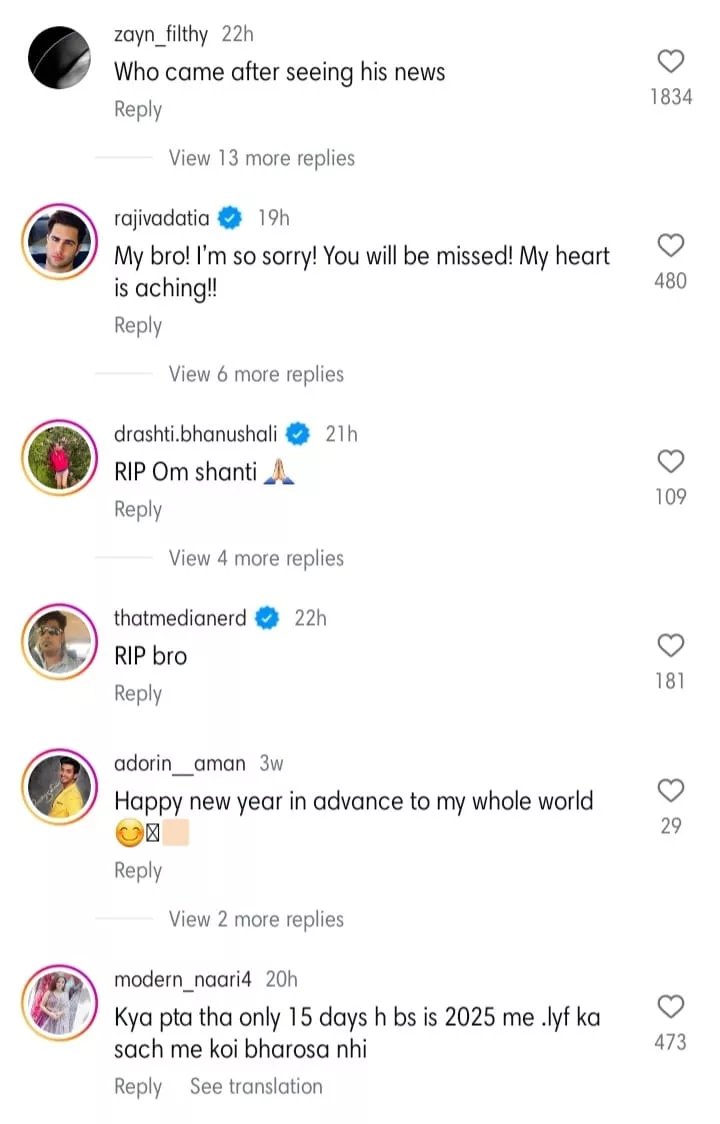Like drashti.bhanushali's RIP Om shanti comment
Screen dimensions: 720x1124
tap(671, 461)
